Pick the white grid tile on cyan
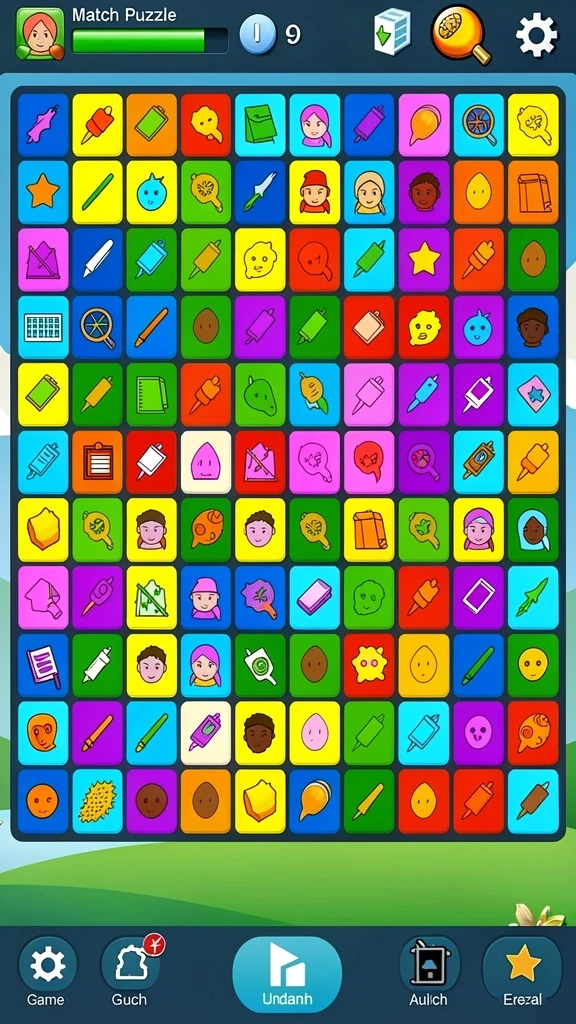 (x=43, y=327)
